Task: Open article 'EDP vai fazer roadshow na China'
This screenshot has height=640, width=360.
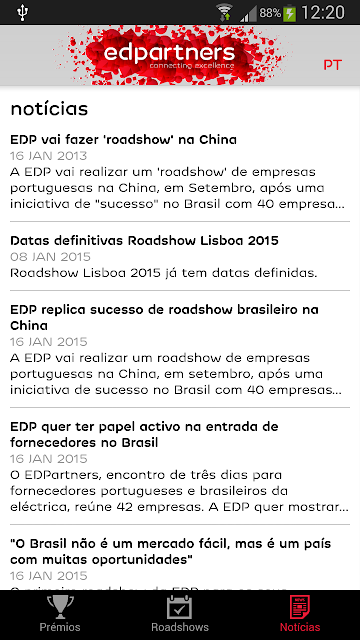Action: (x=180, y=174)
